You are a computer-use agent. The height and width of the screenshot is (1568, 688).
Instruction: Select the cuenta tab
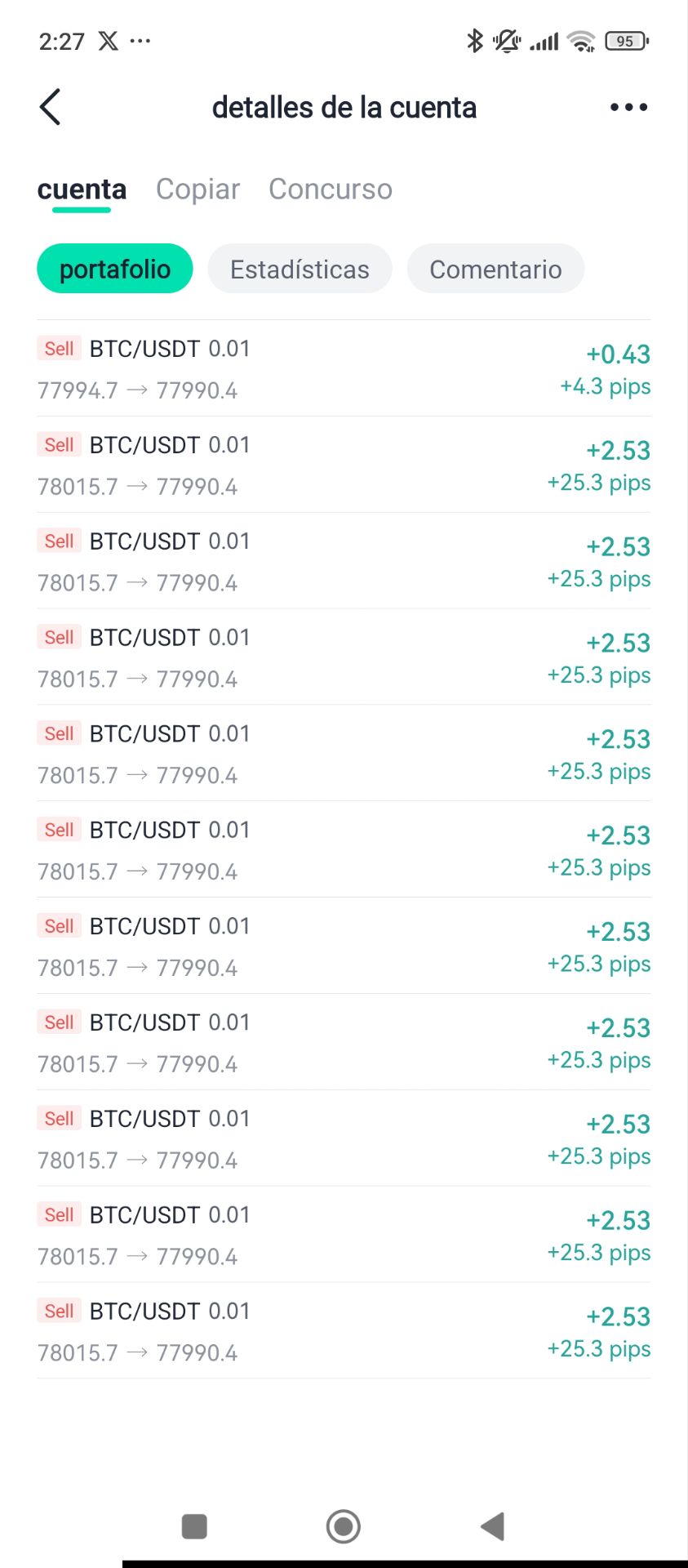82,189
